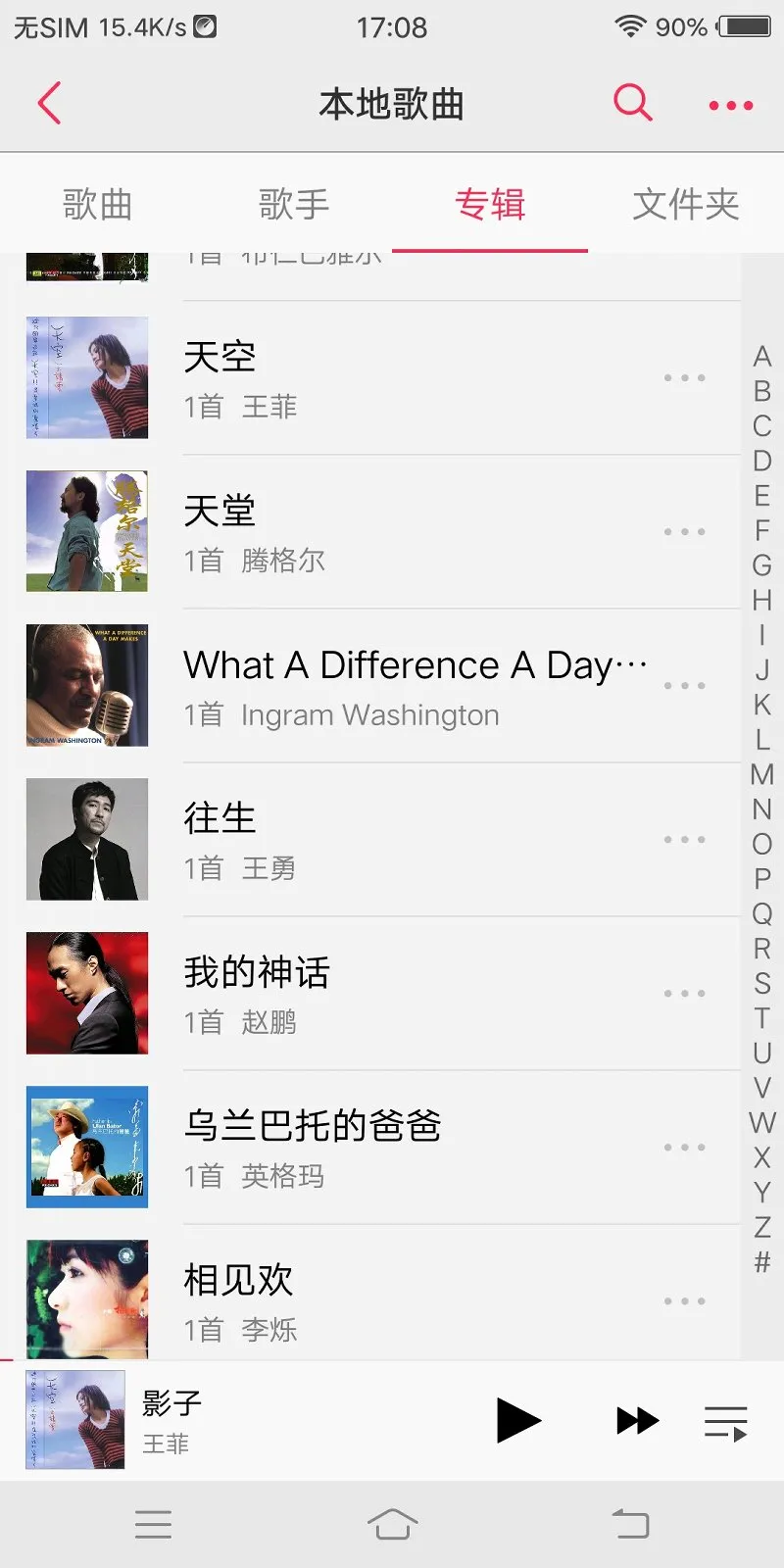The height and width of the screenshot is (1568, 784).
Task: Open the album 天堂 by 腾格尔
Action: click(x=370, y=532)
